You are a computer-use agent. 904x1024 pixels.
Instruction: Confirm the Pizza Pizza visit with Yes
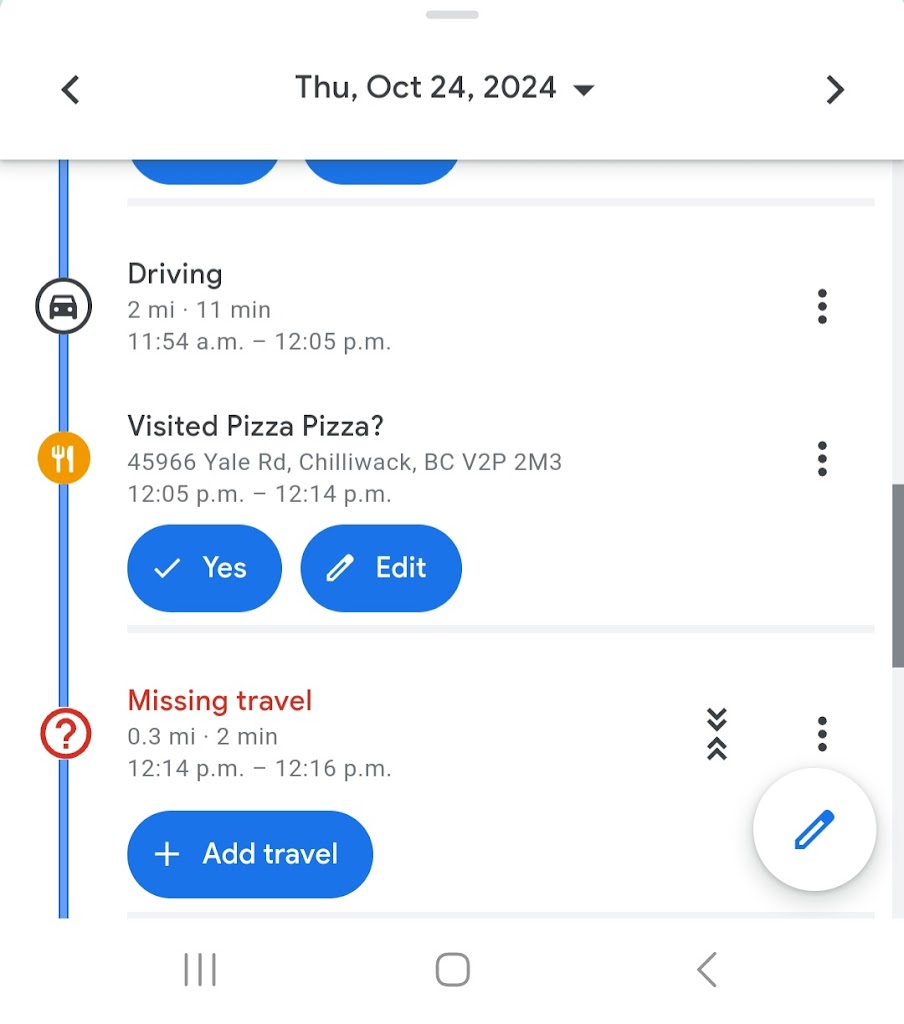point(204,568)
